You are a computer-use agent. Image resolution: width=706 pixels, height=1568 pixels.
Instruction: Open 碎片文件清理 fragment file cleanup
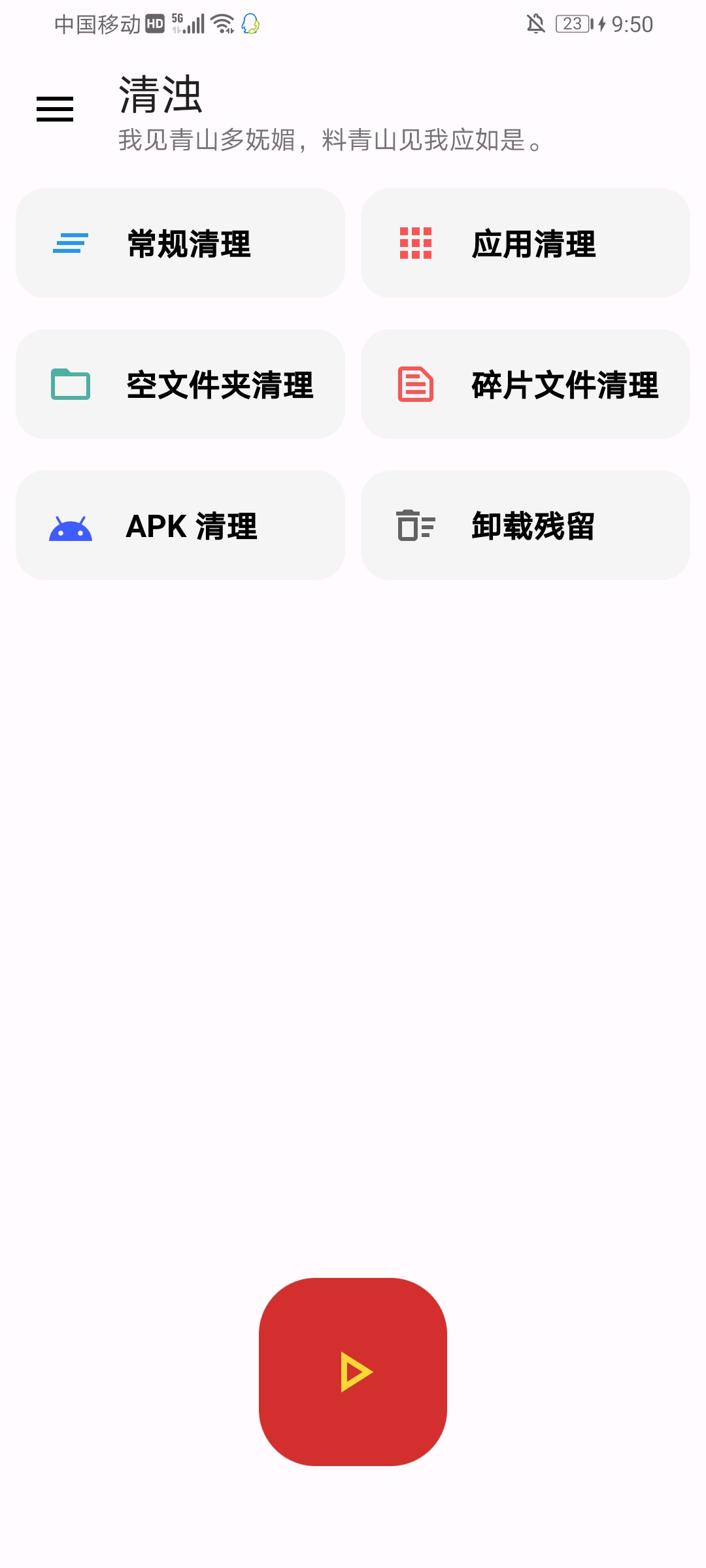tap(526, 385)
